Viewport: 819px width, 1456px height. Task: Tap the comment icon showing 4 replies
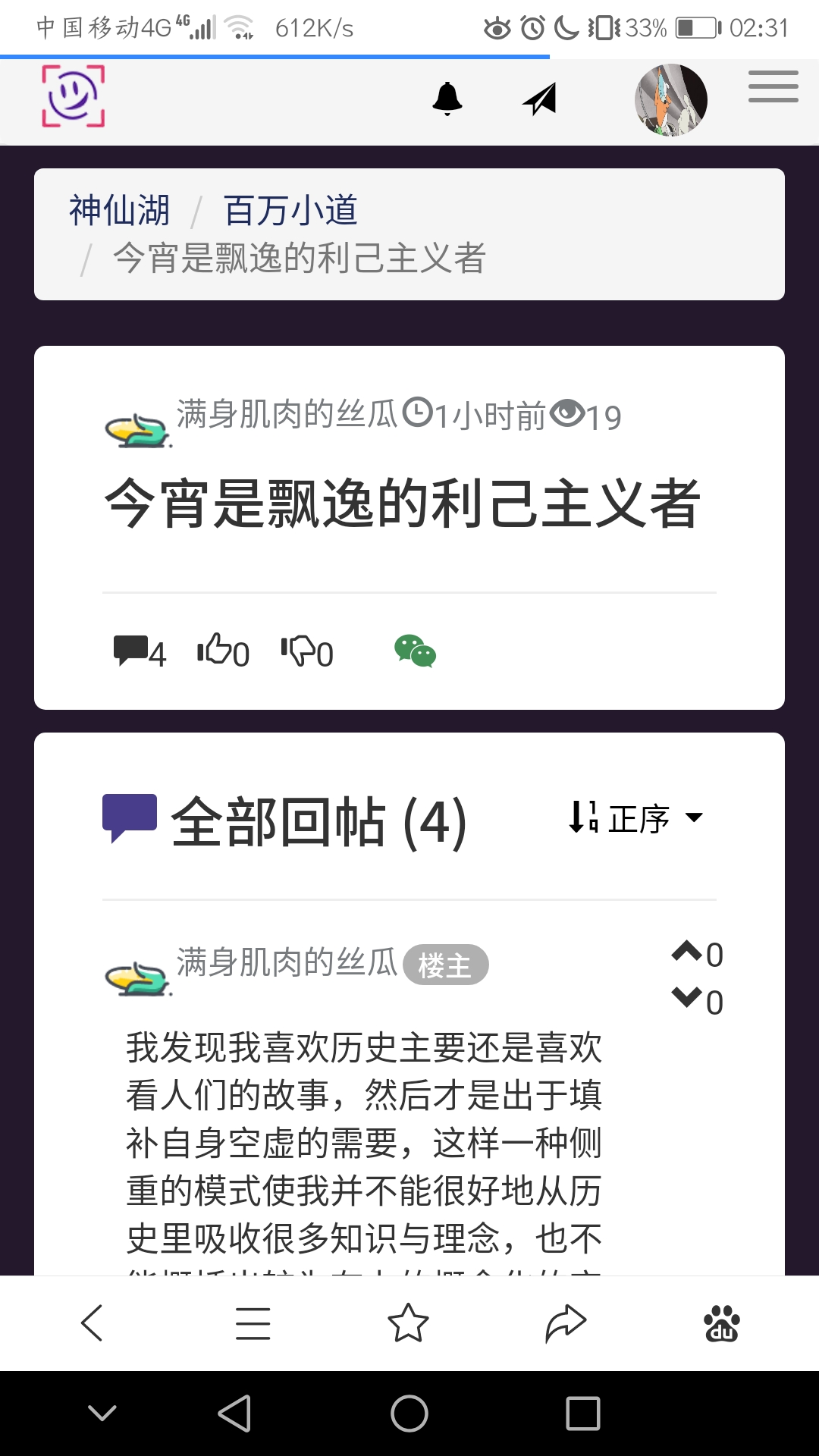pyautogui.click(x=131, y=651)
